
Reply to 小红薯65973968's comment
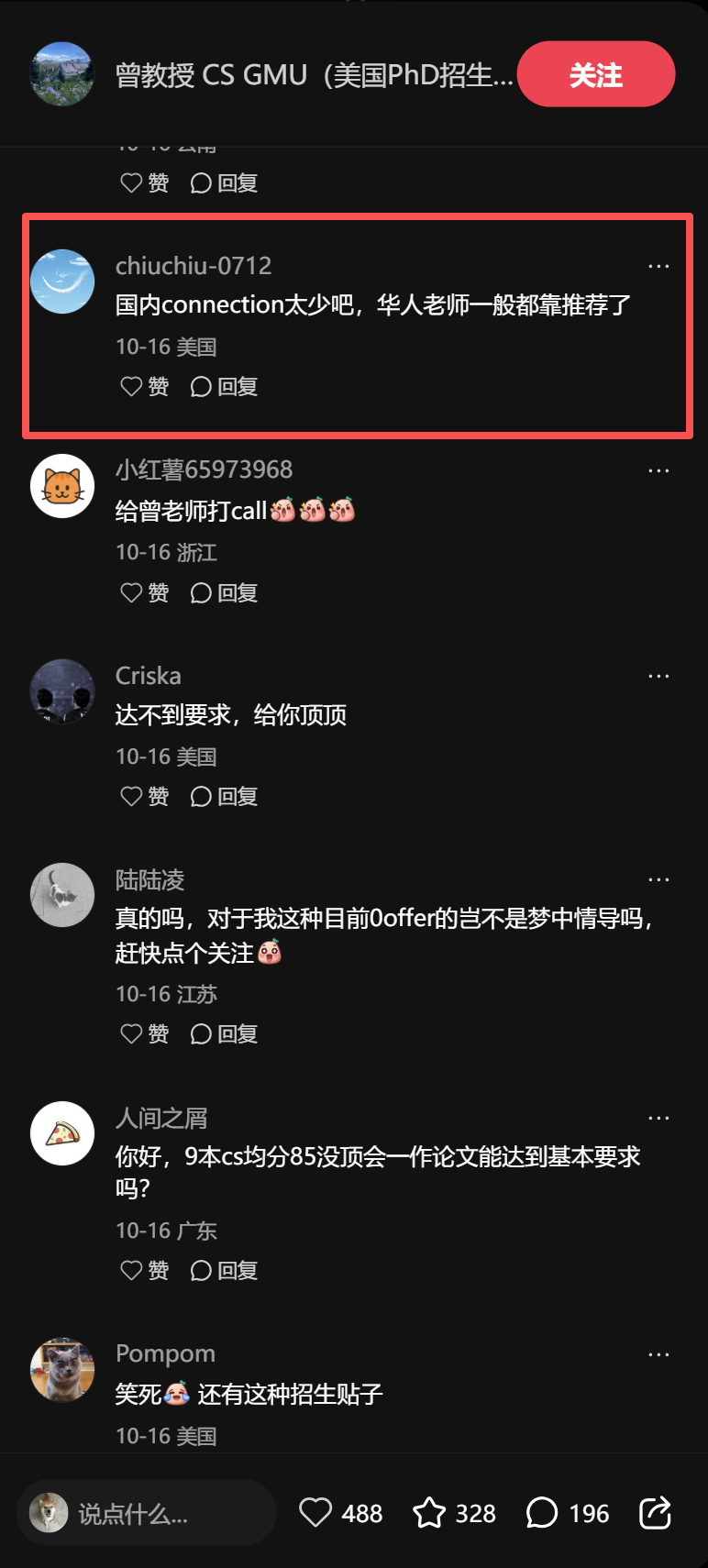tap(224, 593)
